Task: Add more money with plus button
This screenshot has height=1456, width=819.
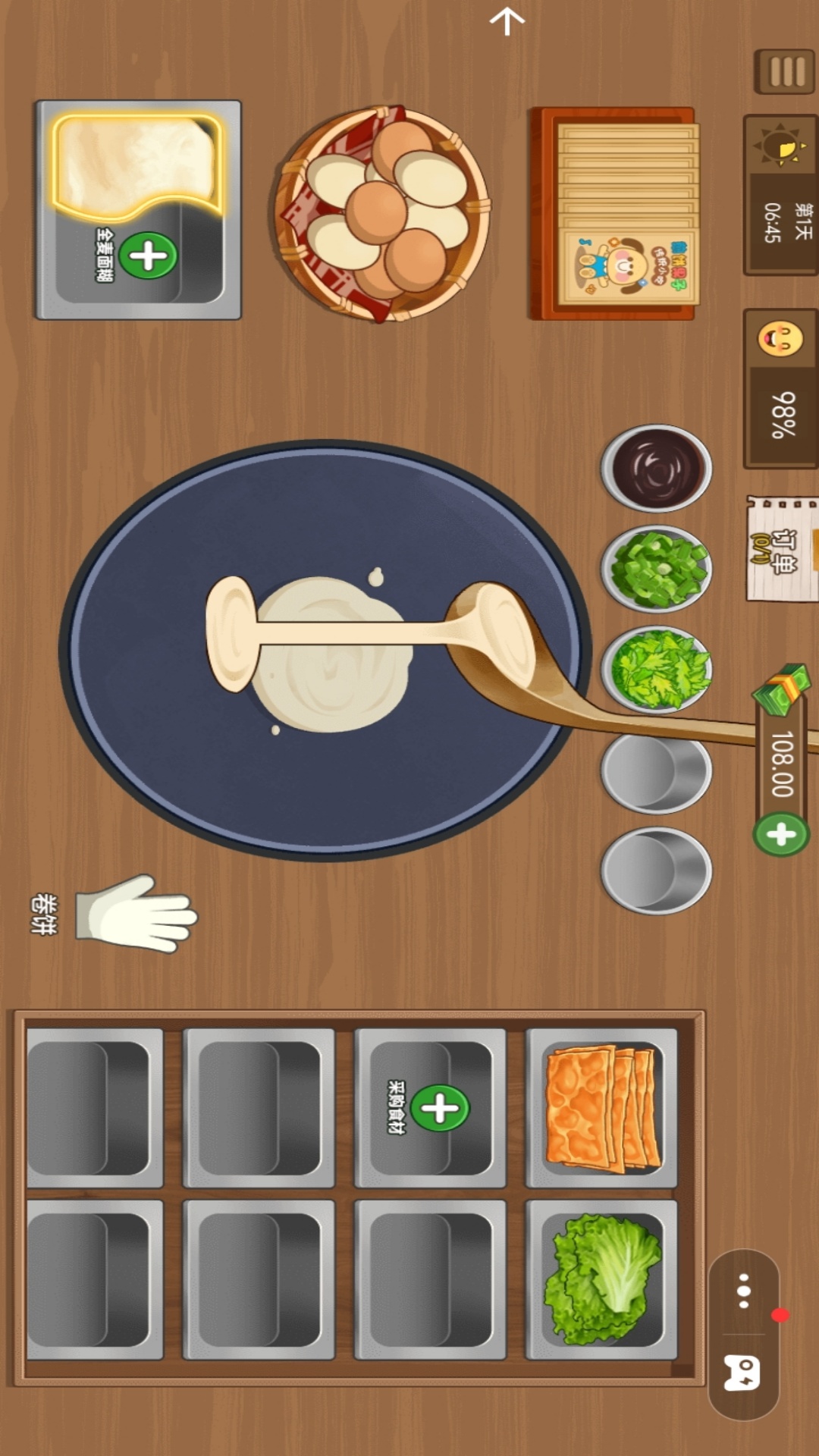Action: point(780,835)
